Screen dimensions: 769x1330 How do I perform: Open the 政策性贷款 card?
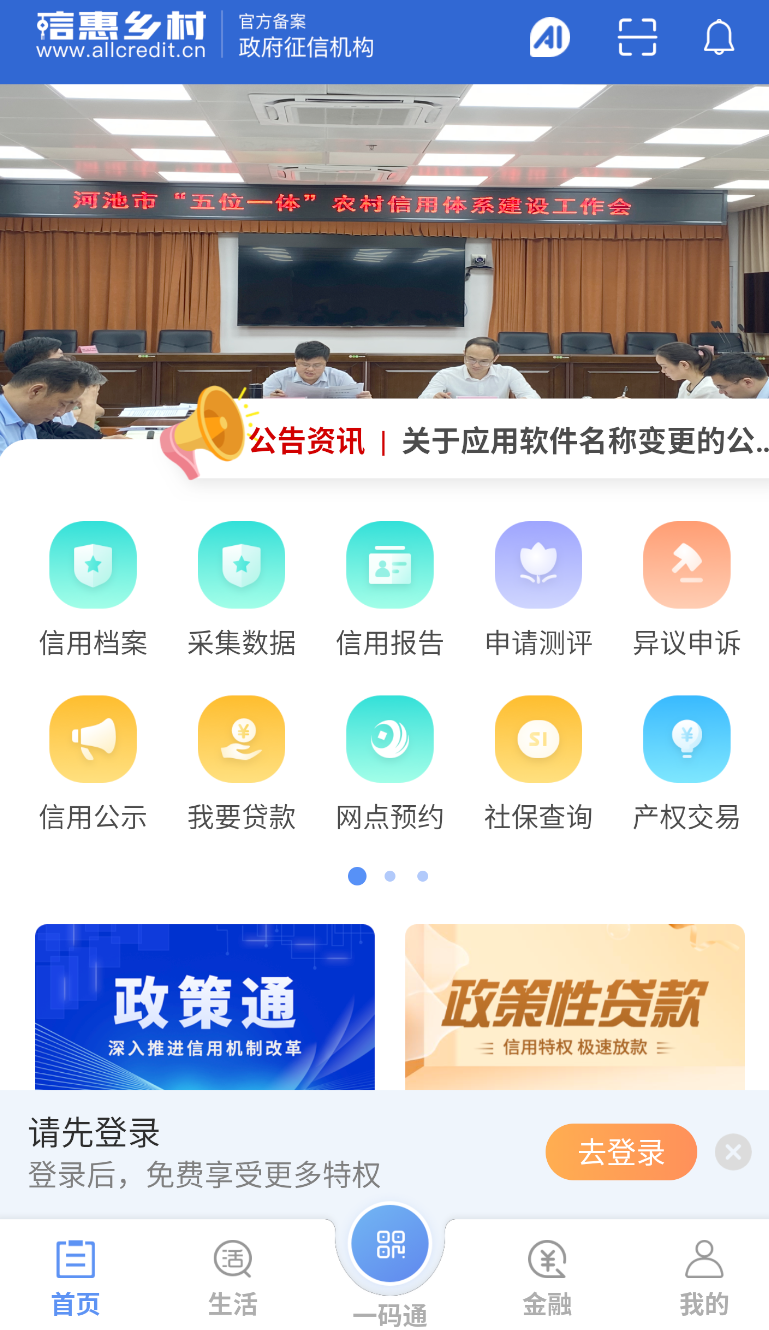click(x=574, y=1006)
